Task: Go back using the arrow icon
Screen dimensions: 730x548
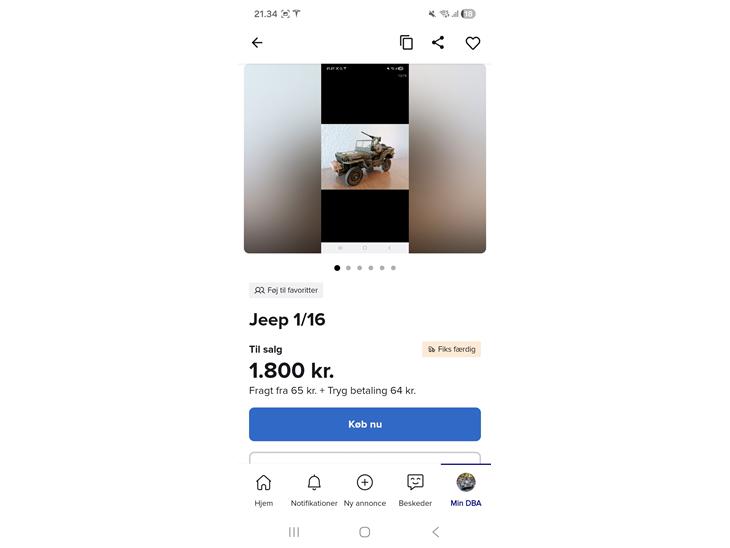Action: pos(257,42)
